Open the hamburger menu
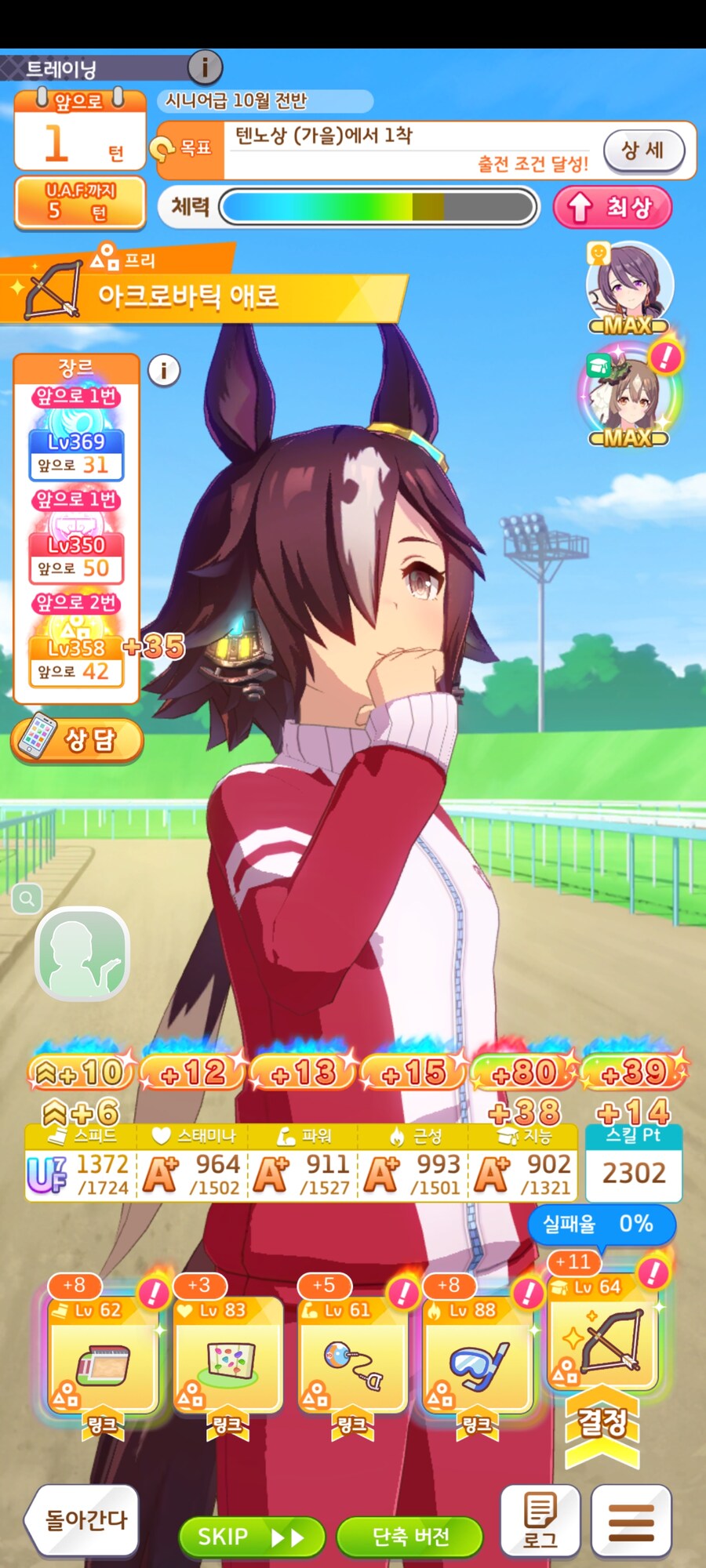The image size is (706, 1568). pos(631,1520)
